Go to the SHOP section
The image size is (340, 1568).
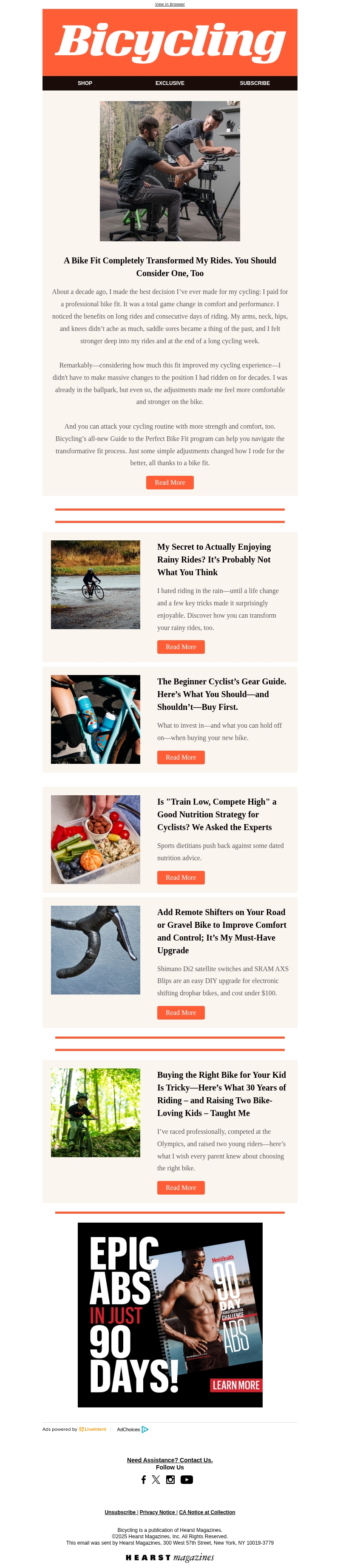tap(85, 83)
